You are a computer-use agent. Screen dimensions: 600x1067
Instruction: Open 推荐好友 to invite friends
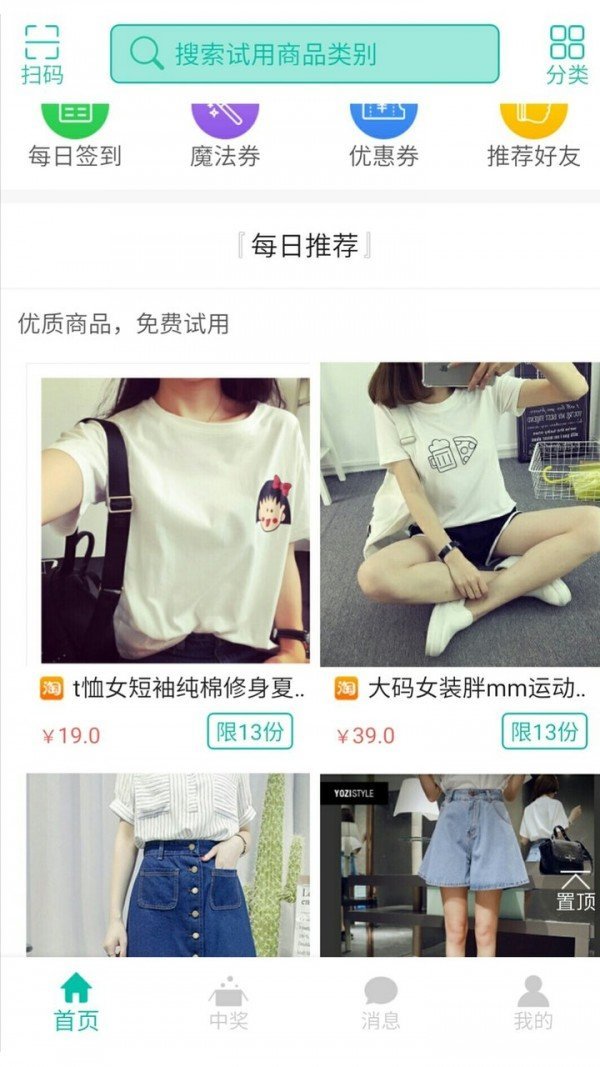[533, 136]
